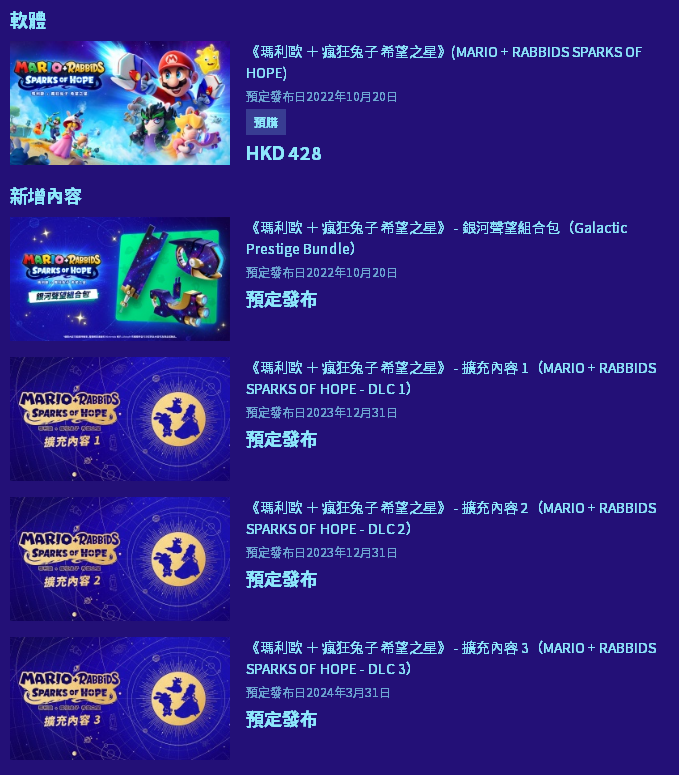Tap the 預購 pre-order button
679x775 pixels.
[x=266, y=122]
